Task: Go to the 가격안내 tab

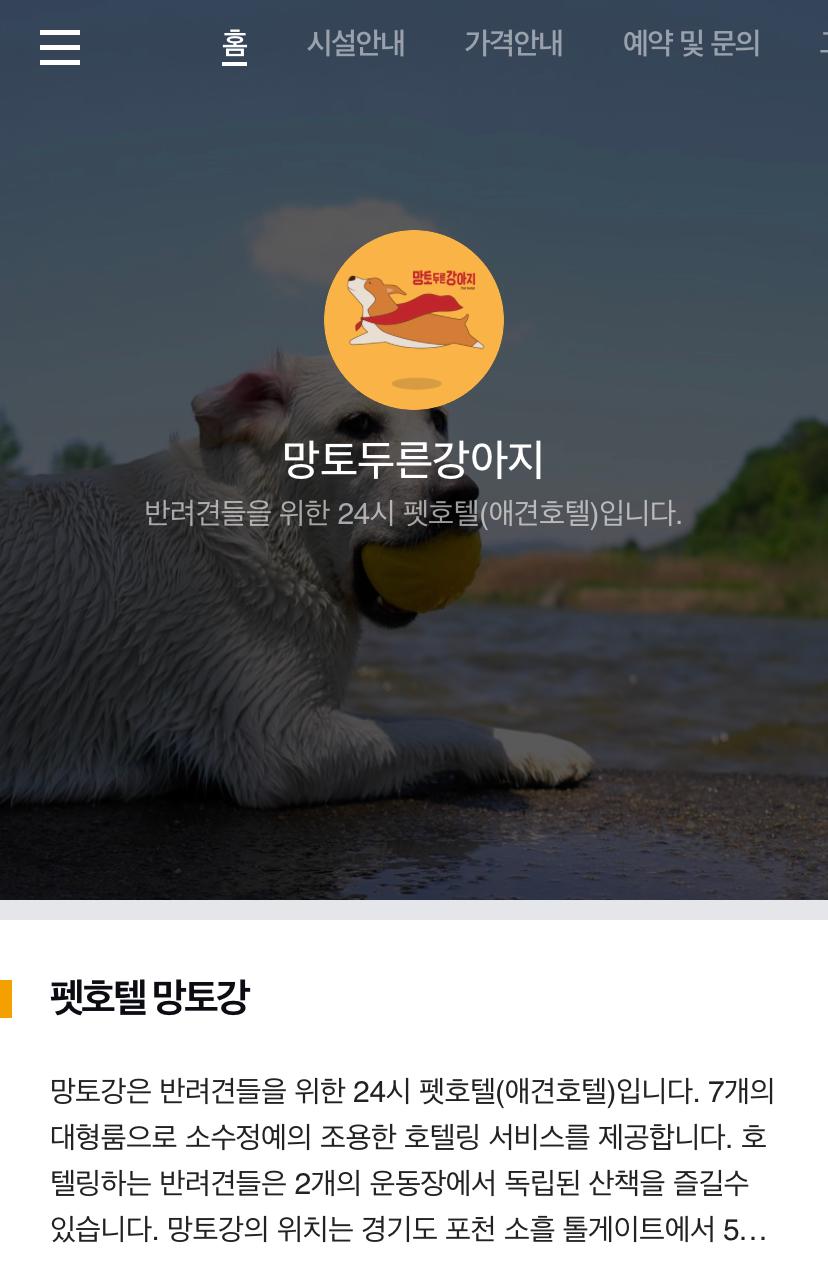Action: pyautogui.click(x=513, y=44)
